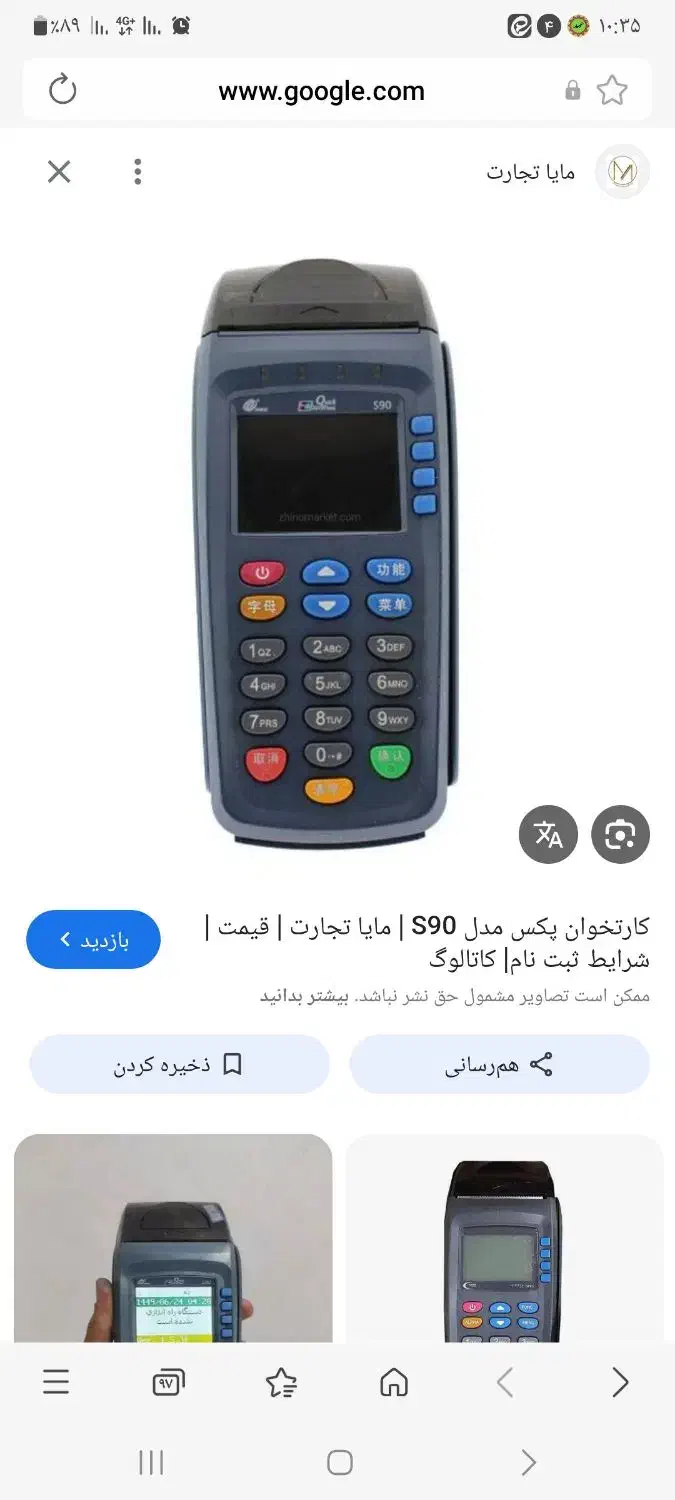Reload the page with the refresh icon
The width and height of the screenshot is (675, 1500).
[63, 90]
